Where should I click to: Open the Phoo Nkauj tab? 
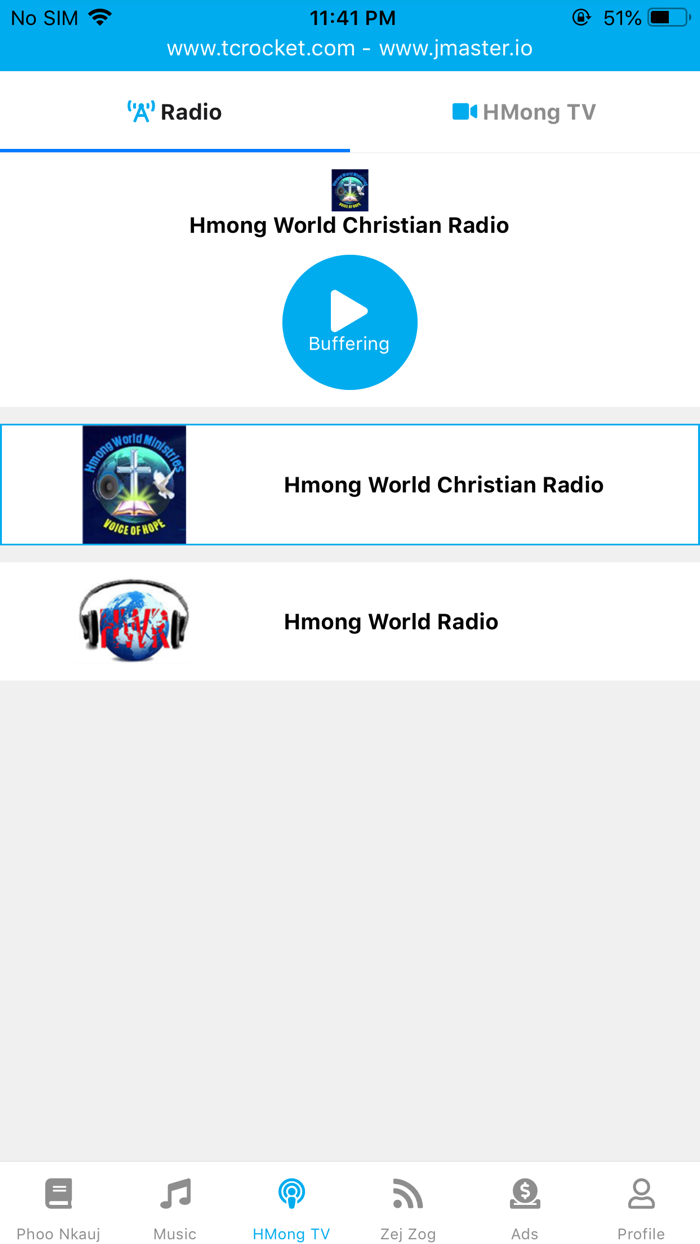(x=58, y=1207)
